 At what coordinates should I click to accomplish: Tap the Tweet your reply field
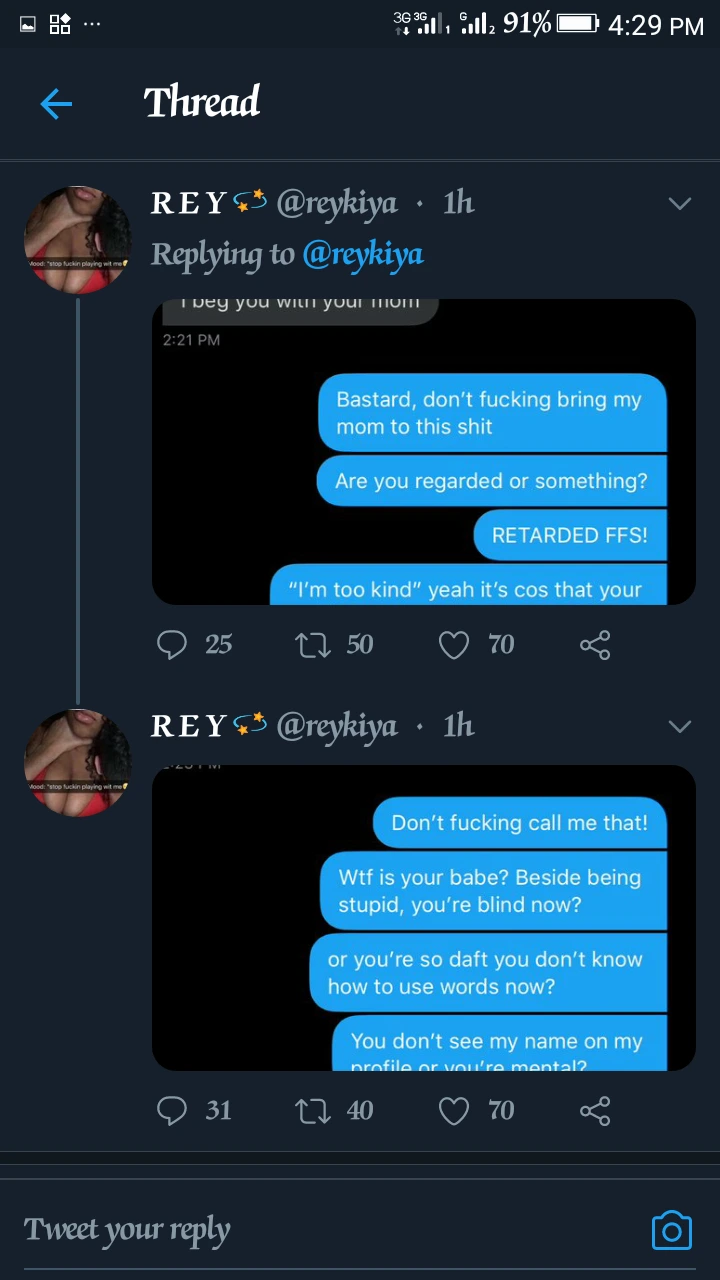click(x=300, y=1230)
